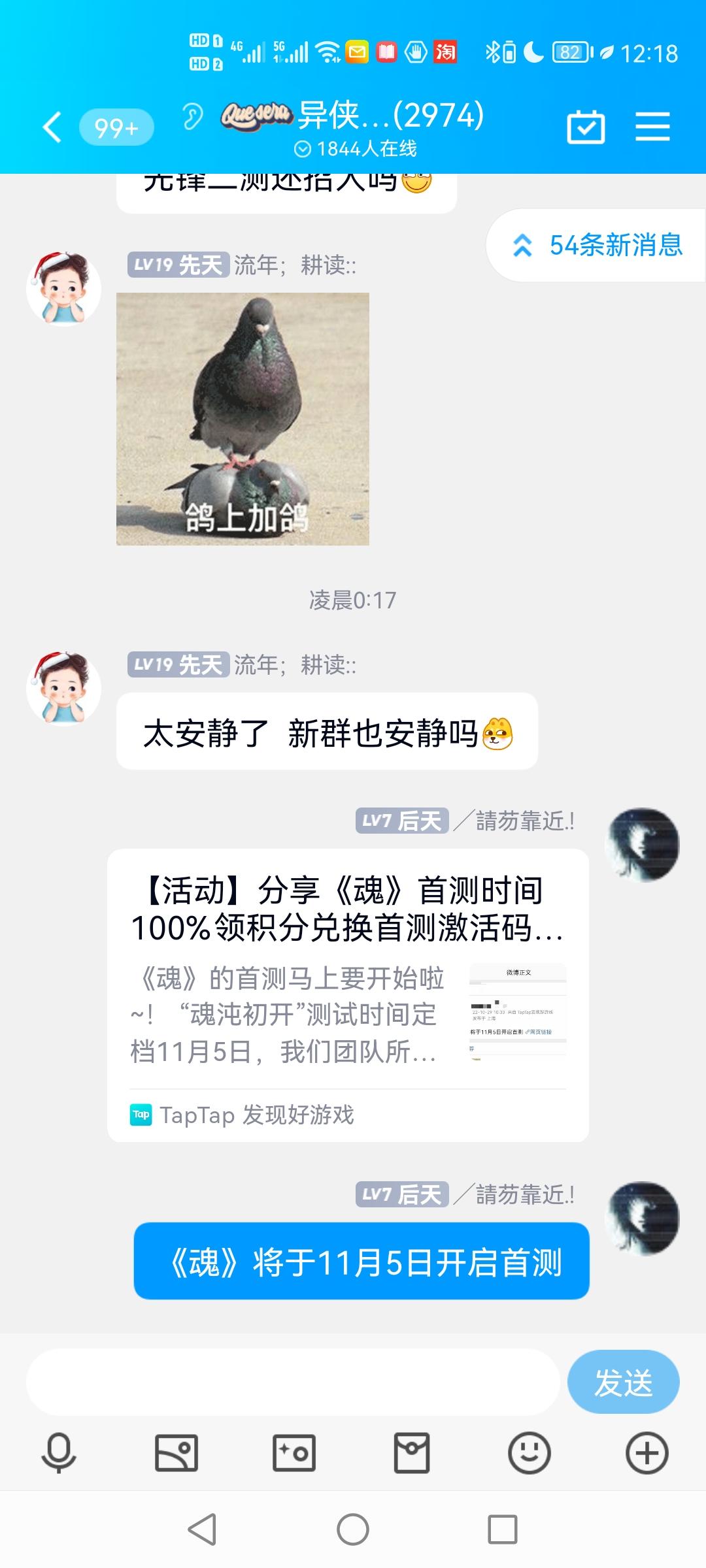Open the group settings menu
706x1568 pixels.
coord(652,127)
